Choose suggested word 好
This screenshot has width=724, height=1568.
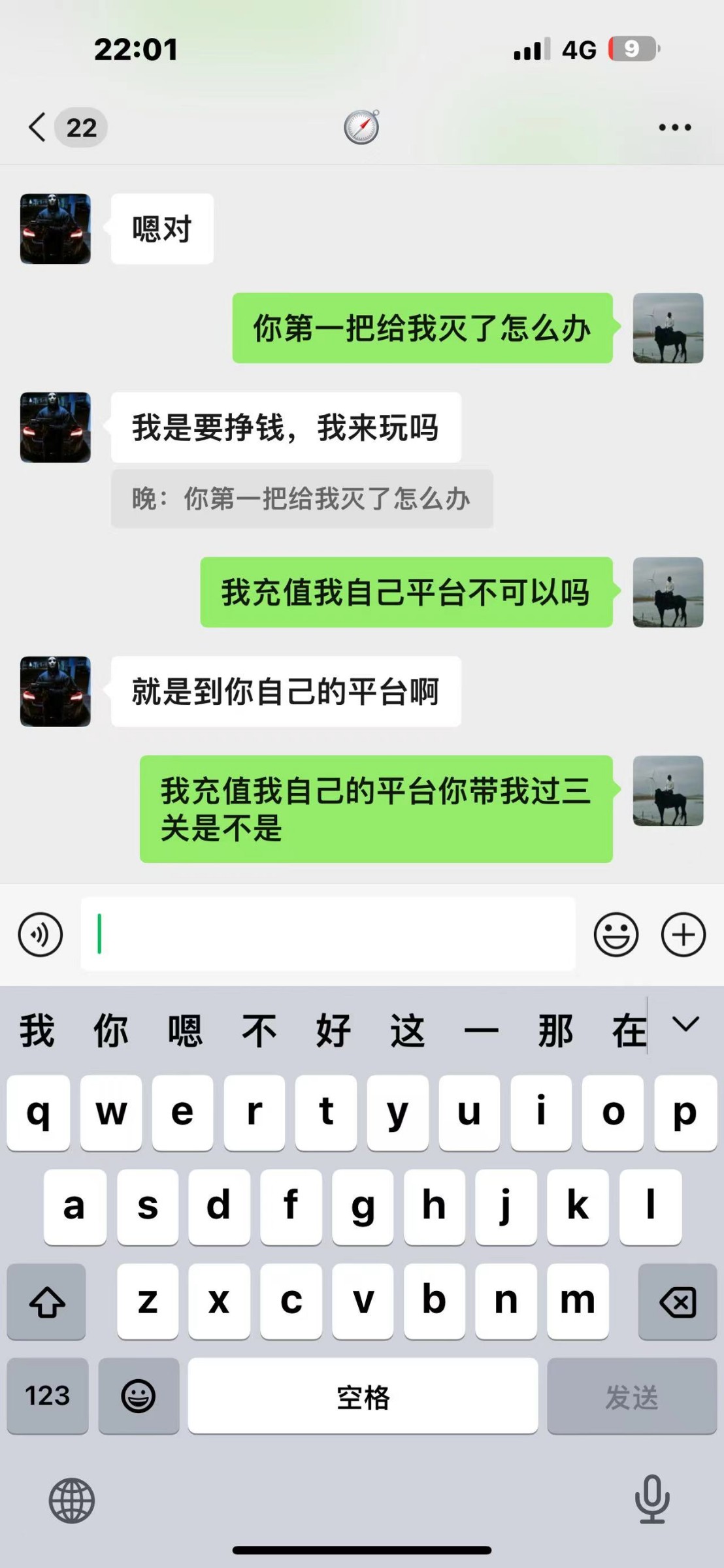point(333,1031)
